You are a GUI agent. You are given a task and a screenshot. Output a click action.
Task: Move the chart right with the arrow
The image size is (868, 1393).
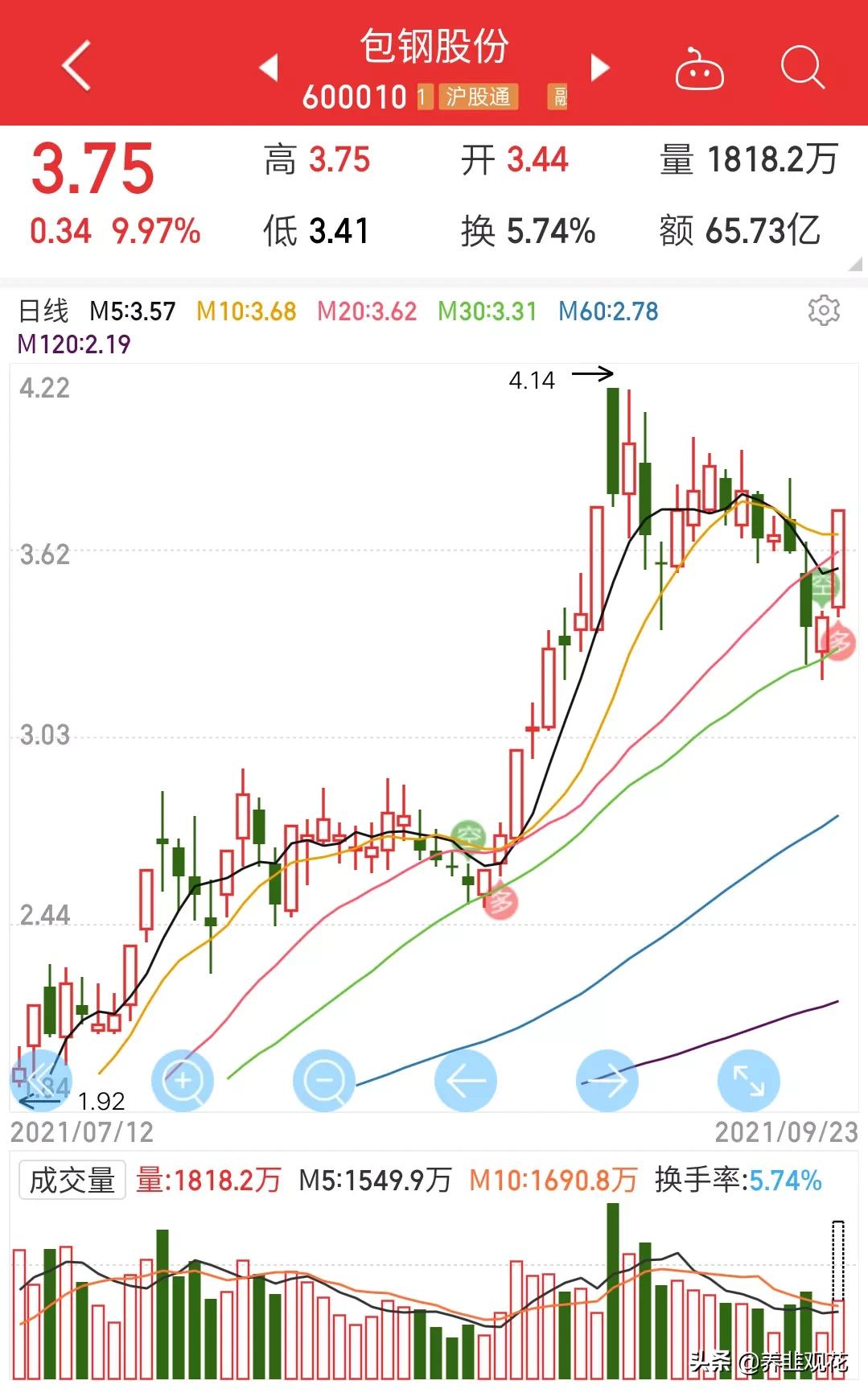607,1081
